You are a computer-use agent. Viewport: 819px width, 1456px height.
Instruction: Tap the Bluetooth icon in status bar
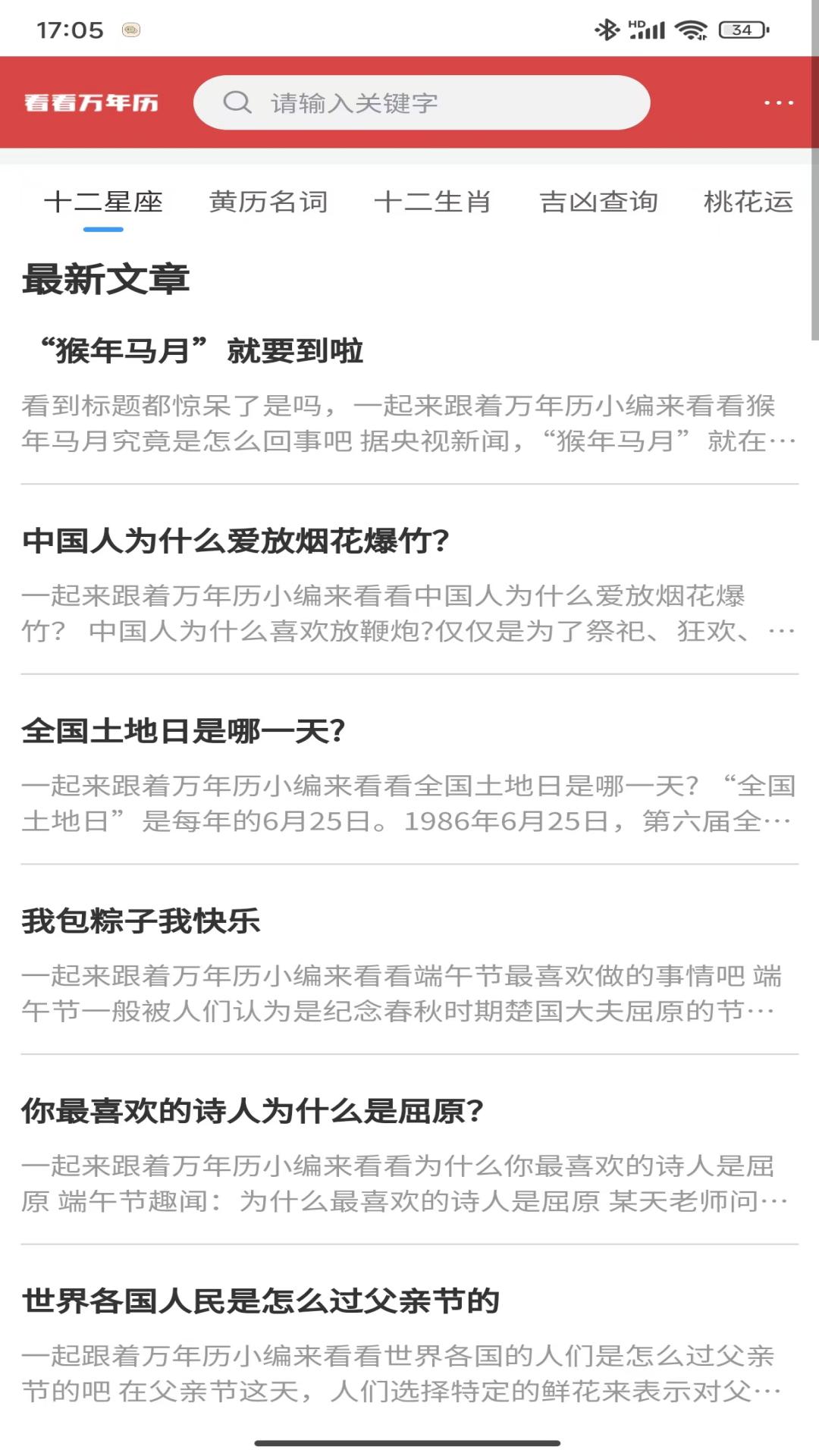[606, 29]
